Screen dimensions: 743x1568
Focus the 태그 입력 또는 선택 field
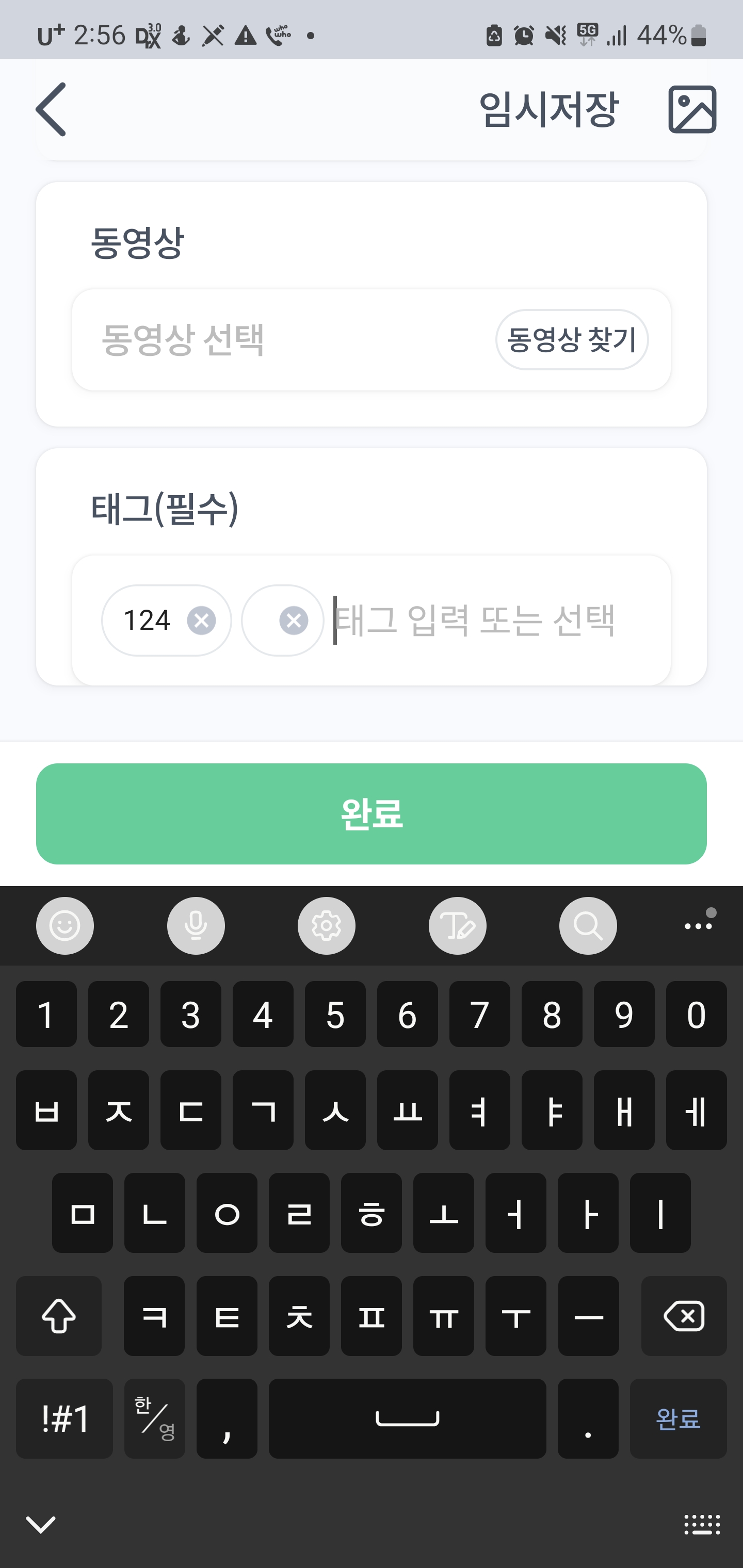click(x=487, y=621)
